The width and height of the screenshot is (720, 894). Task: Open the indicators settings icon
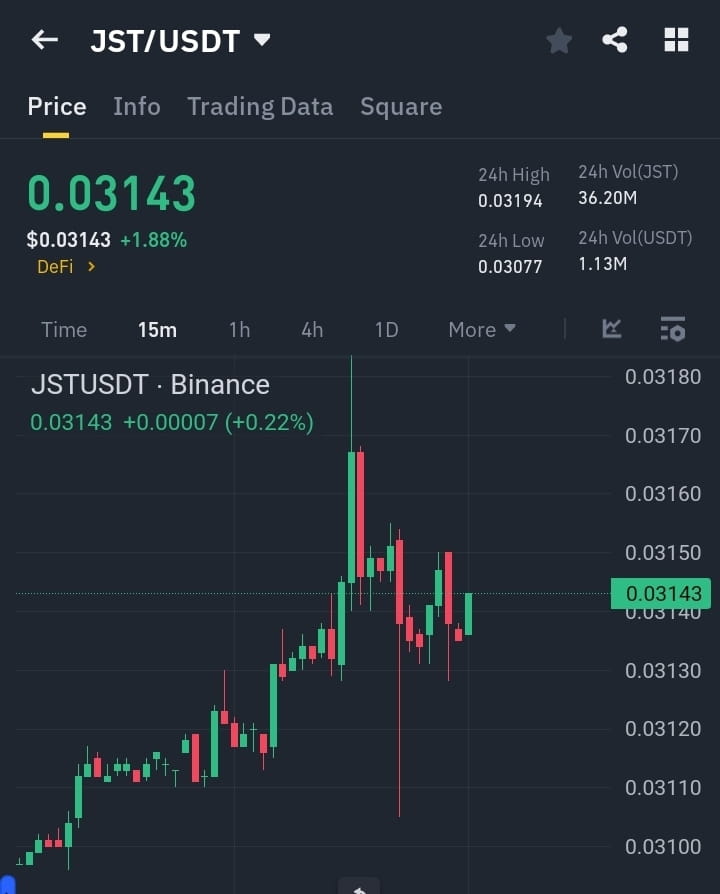pos(672,329)
